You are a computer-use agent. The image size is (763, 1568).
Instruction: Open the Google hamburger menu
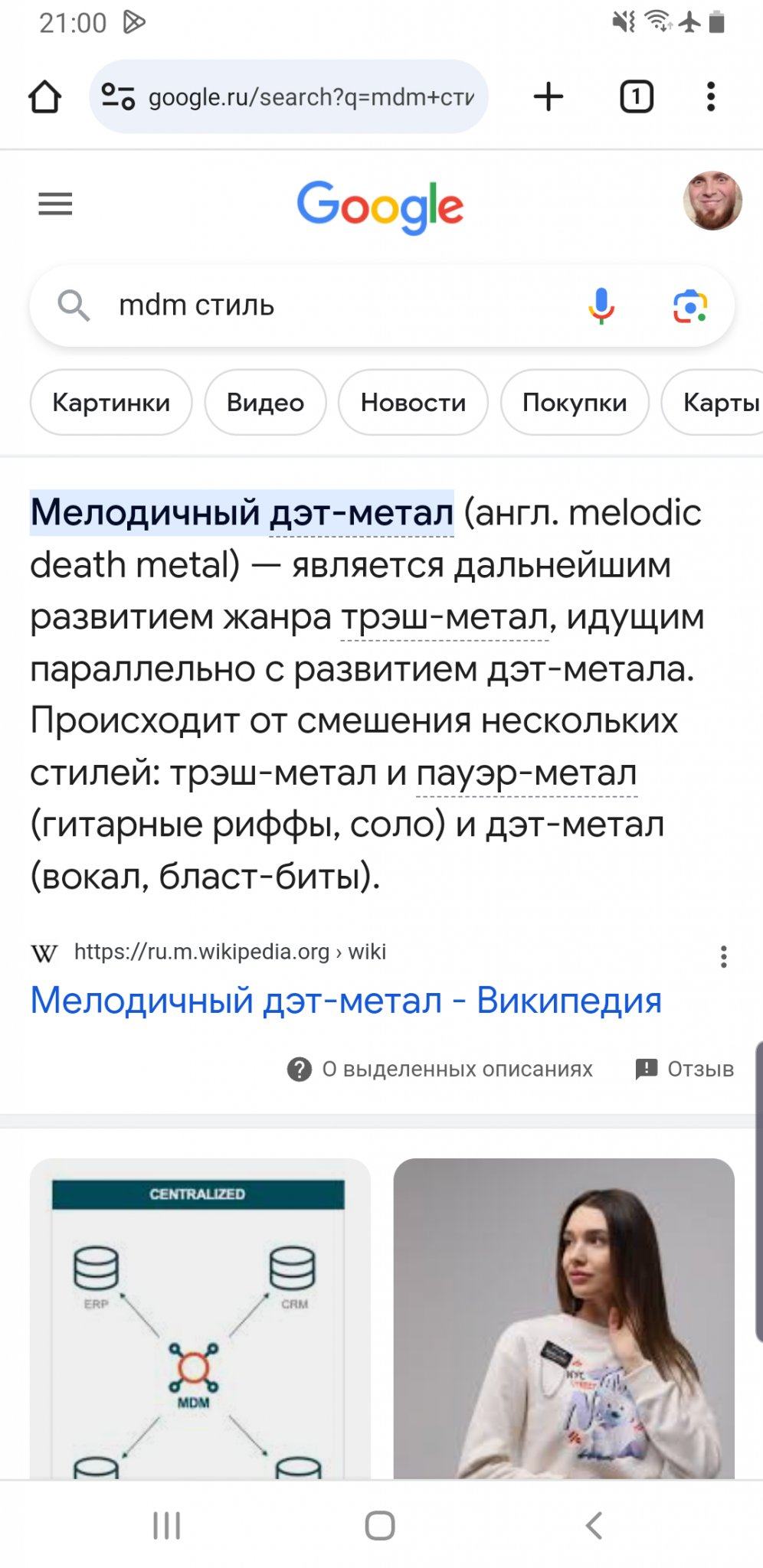(55, 204)
